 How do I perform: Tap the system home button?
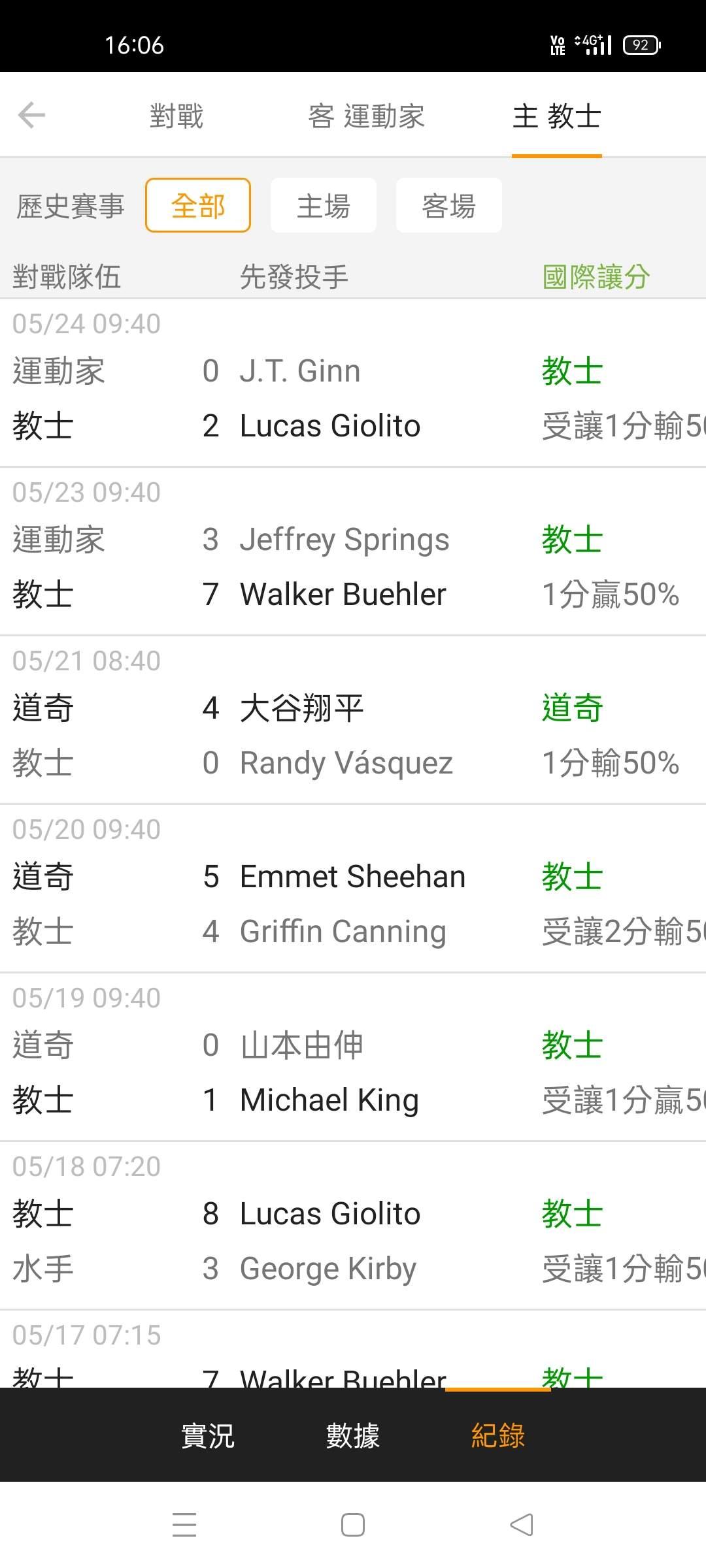(x=353, y=1526)
